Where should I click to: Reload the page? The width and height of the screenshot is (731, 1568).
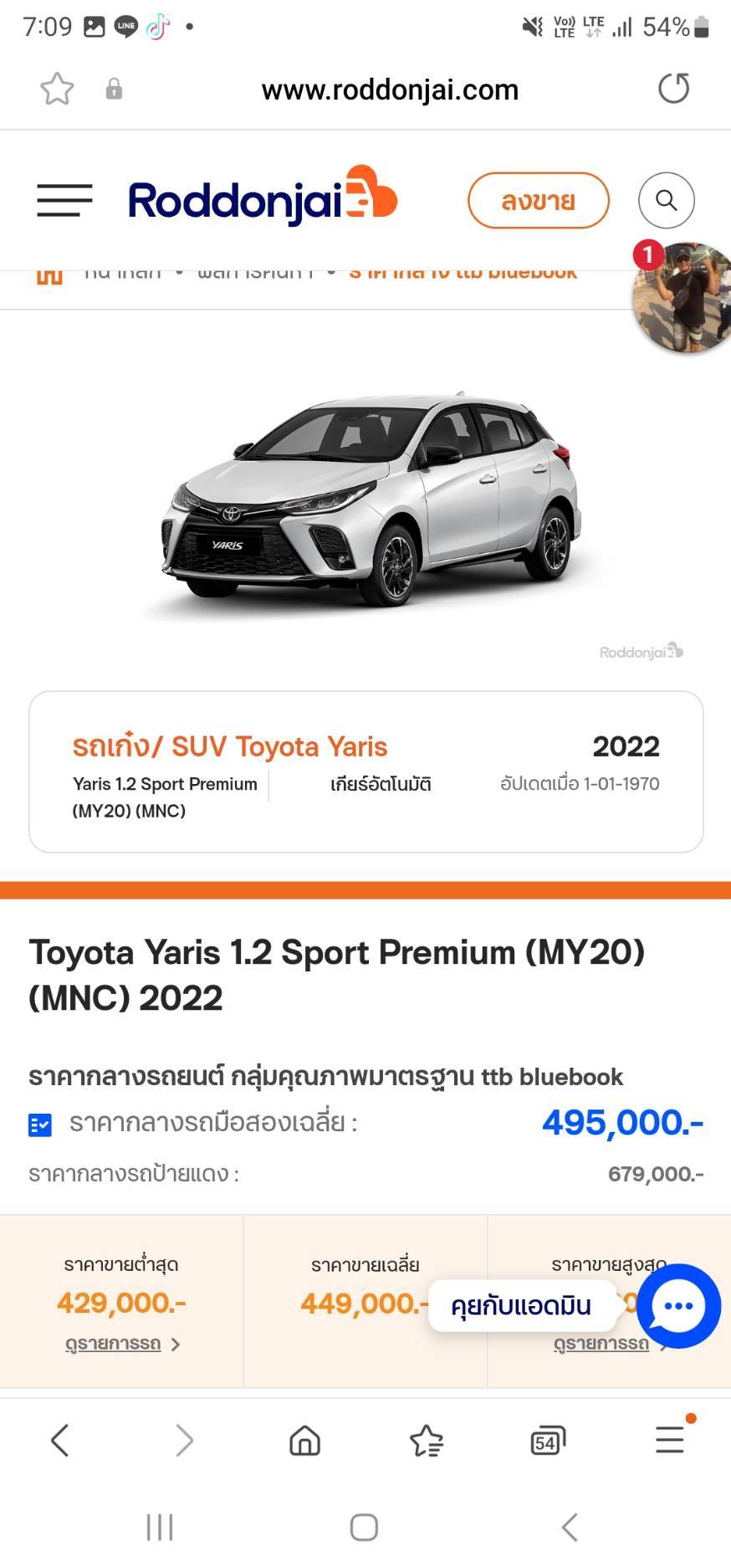[673, 89]
